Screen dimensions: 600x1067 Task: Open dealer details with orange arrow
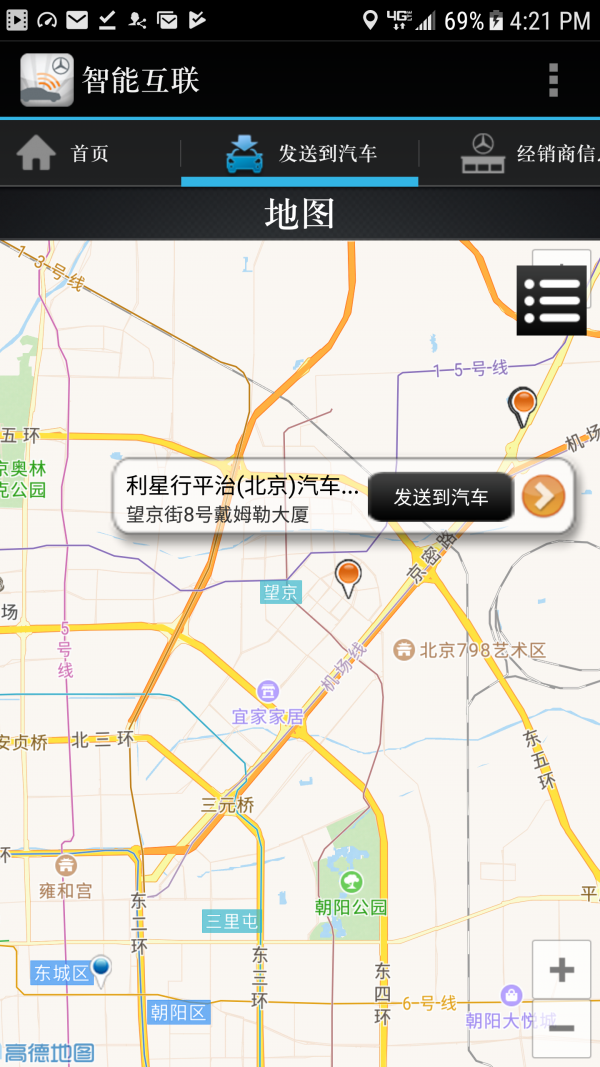pos(543,496)
